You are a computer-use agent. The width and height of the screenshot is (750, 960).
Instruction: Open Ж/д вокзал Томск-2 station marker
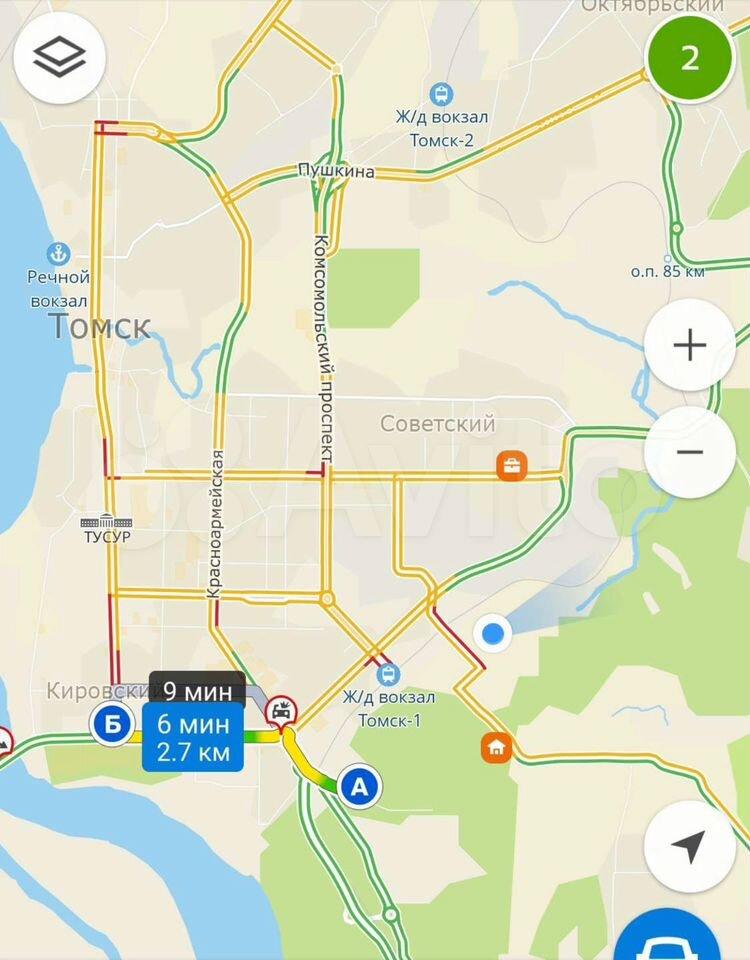(x=440, y=95)
